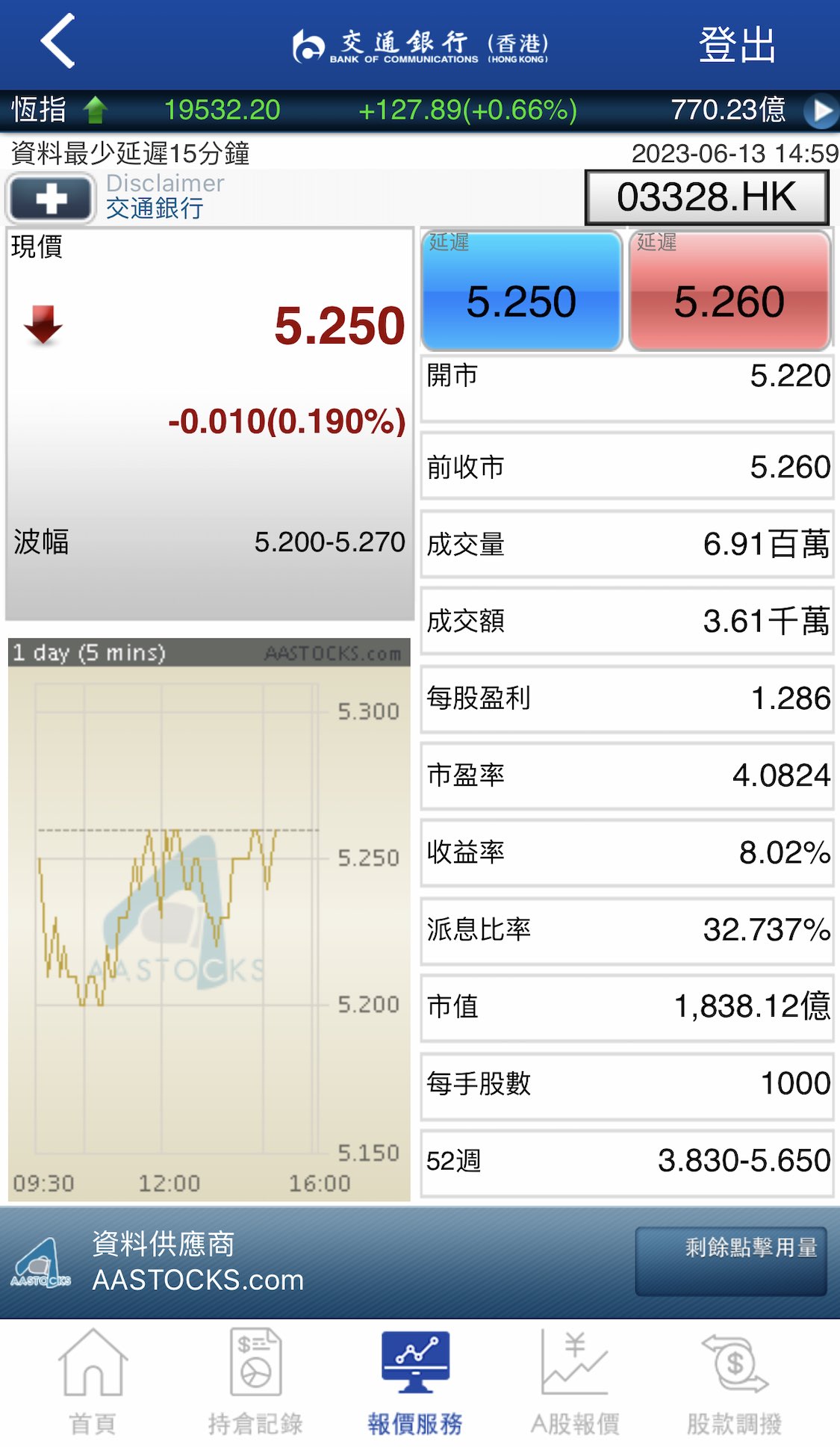Select the red 5.260 ask price button

(729, 291)
